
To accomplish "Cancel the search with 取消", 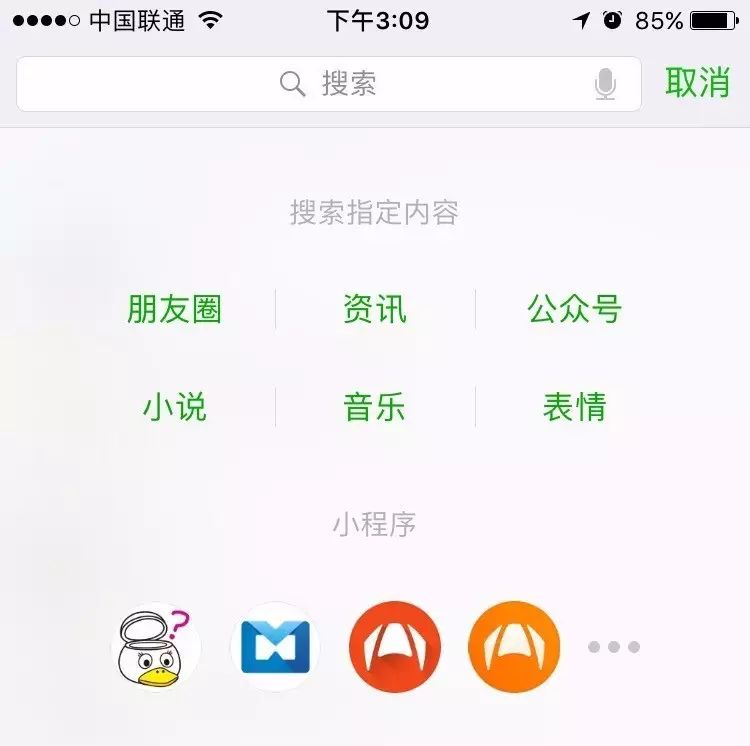I will pos(697,83).
